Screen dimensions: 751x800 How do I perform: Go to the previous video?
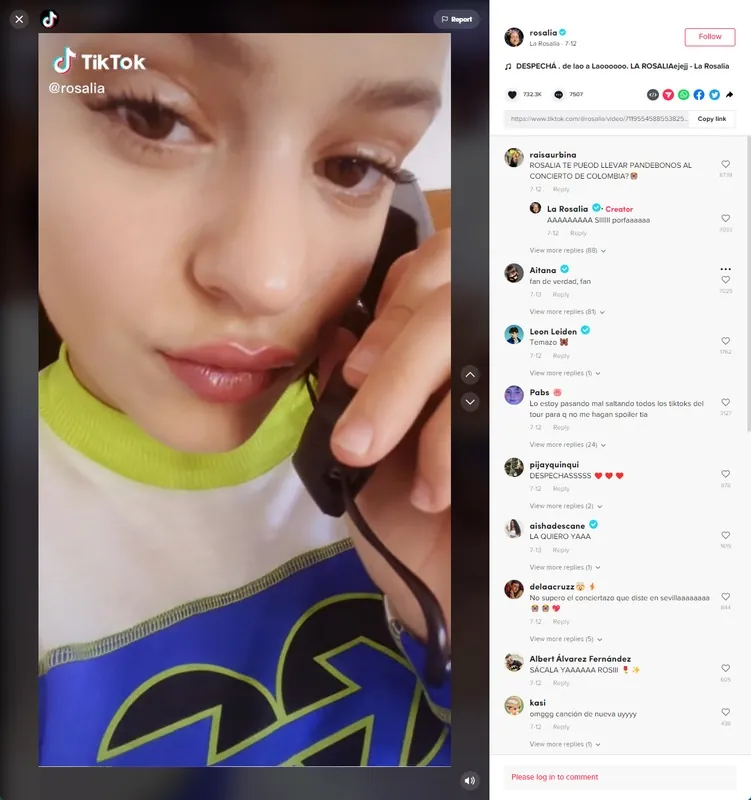[x=470, y=374]
